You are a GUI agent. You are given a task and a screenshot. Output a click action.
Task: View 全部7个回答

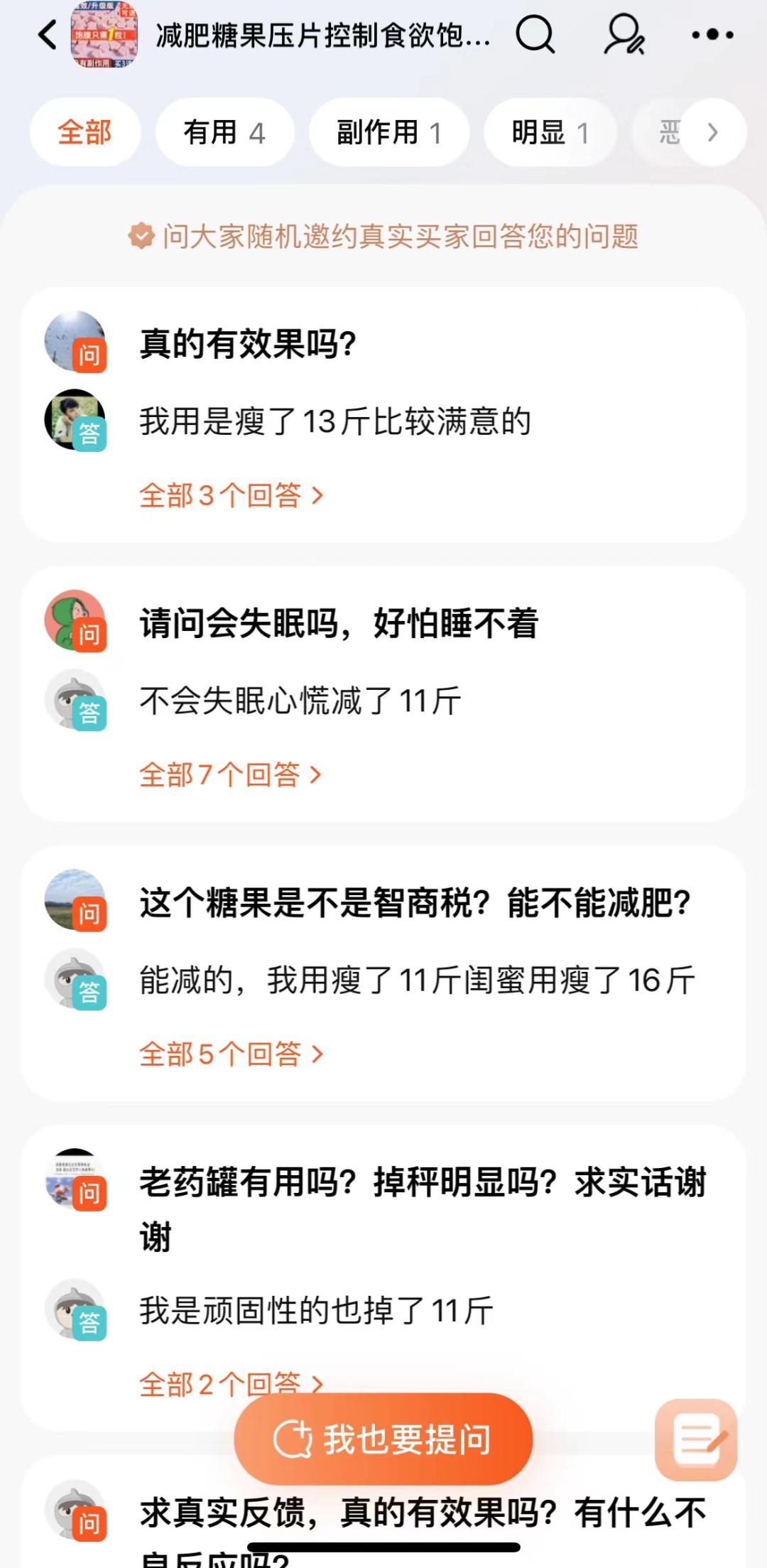pyautogui.click(x=231, y=775)
